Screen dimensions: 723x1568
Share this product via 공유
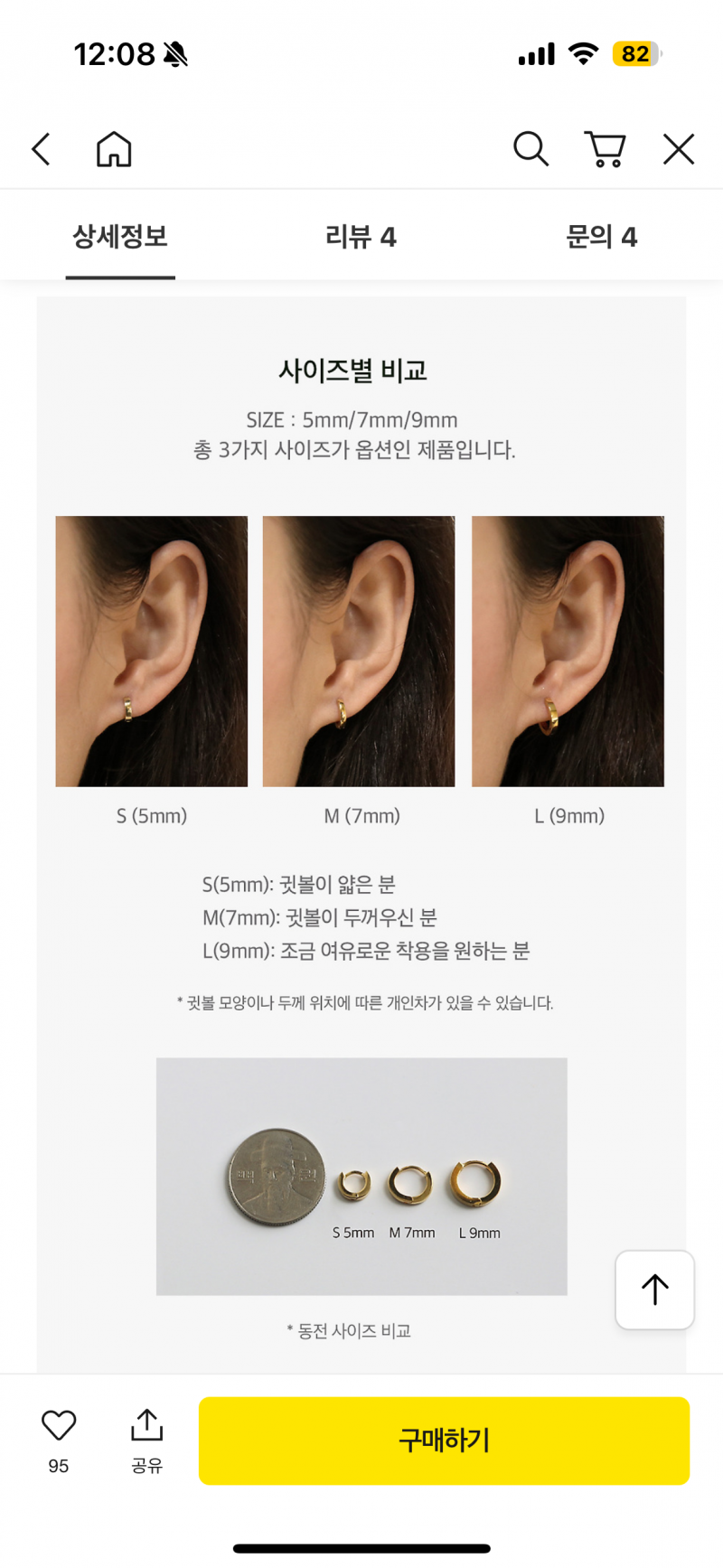pyautogui.click(x=146, y=1441)
